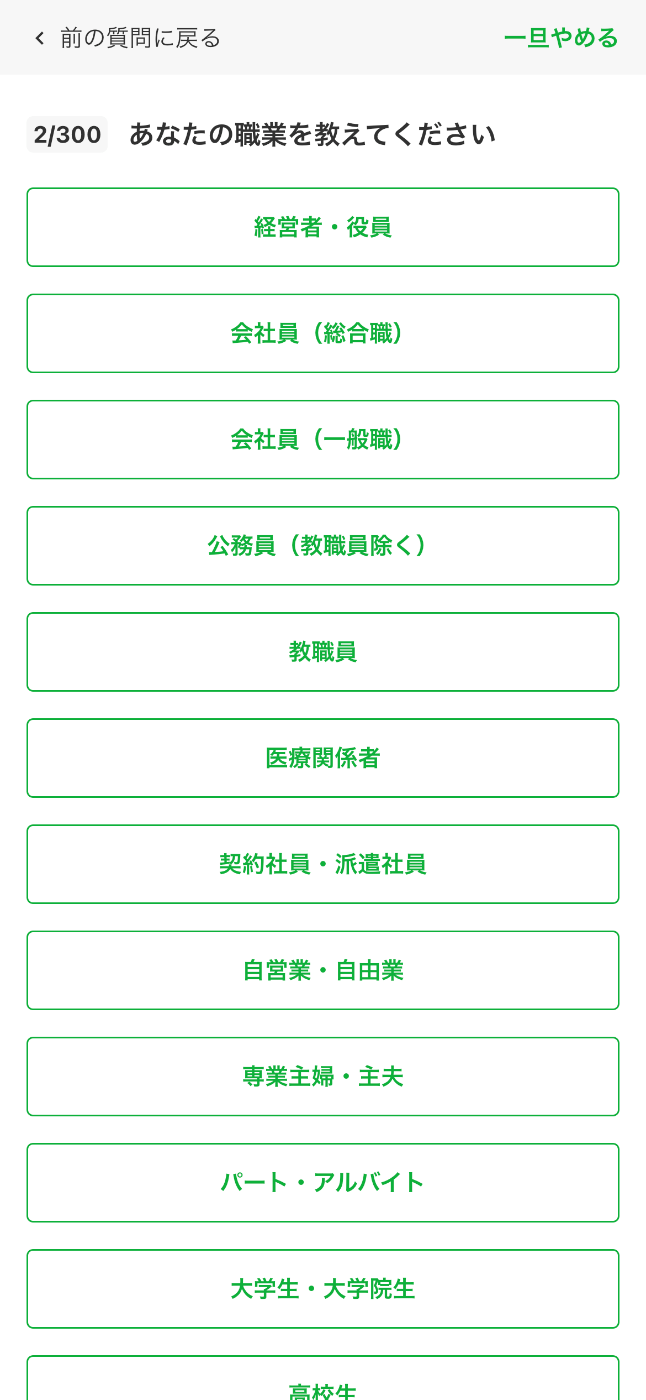Choose 会社員（一般職）
The width and height of the screenshot is (646, 1400).
pyautogui.click(x=323, y=439)
